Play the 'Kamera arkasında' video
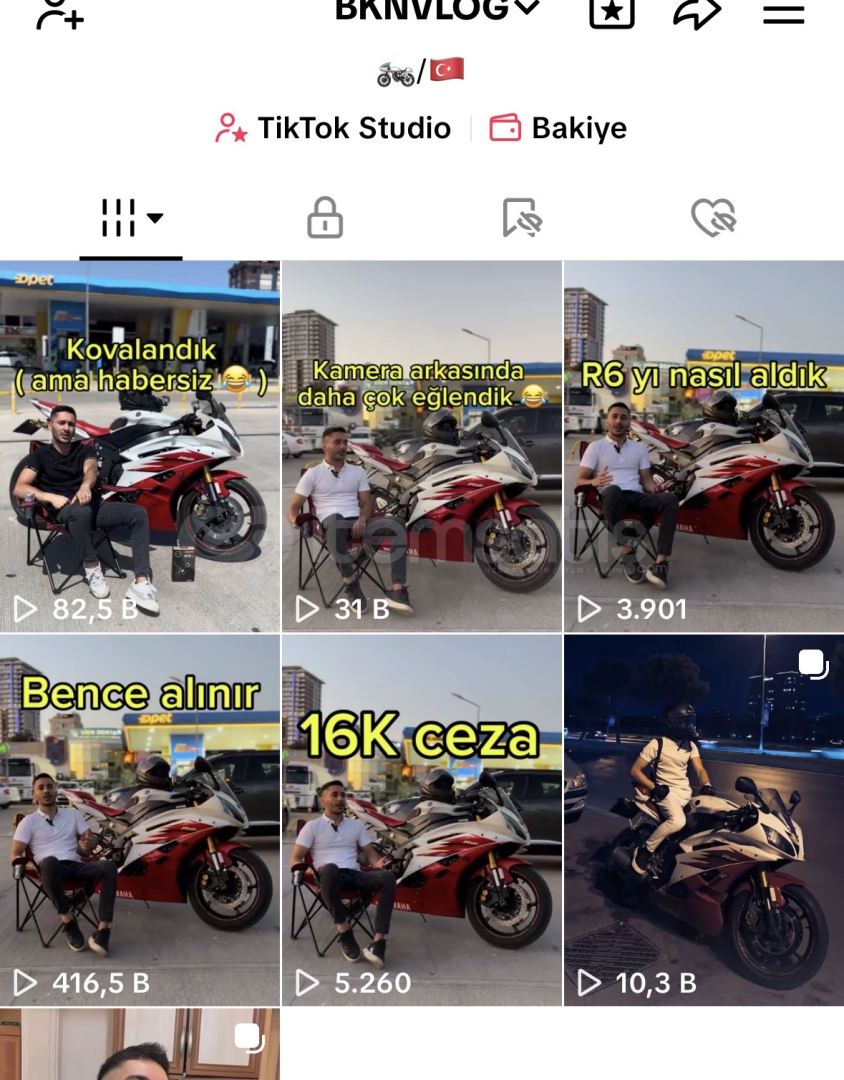 [421, 446]
